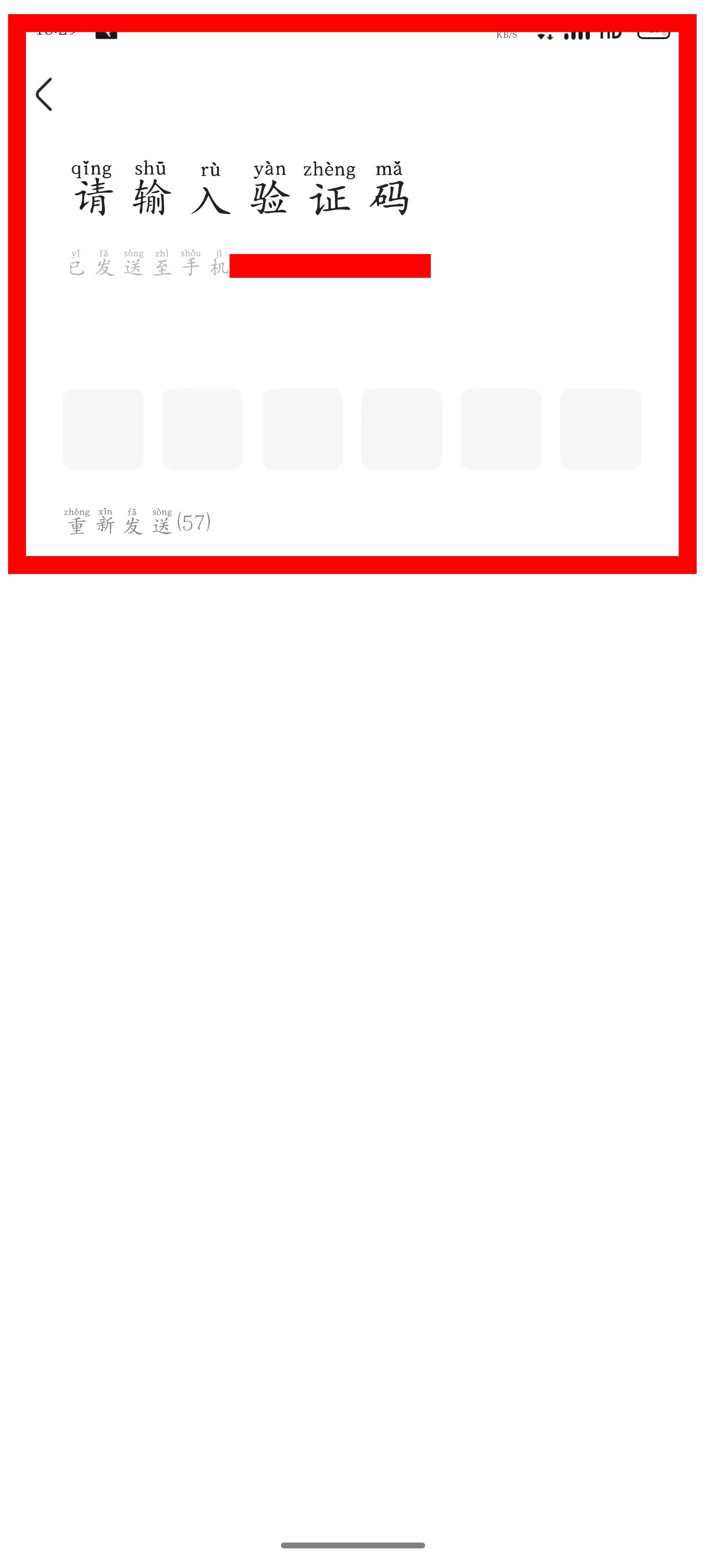This screenshot has height=1568, width=706.
Task: Select the second verification code box
Action: pos(203,429)
